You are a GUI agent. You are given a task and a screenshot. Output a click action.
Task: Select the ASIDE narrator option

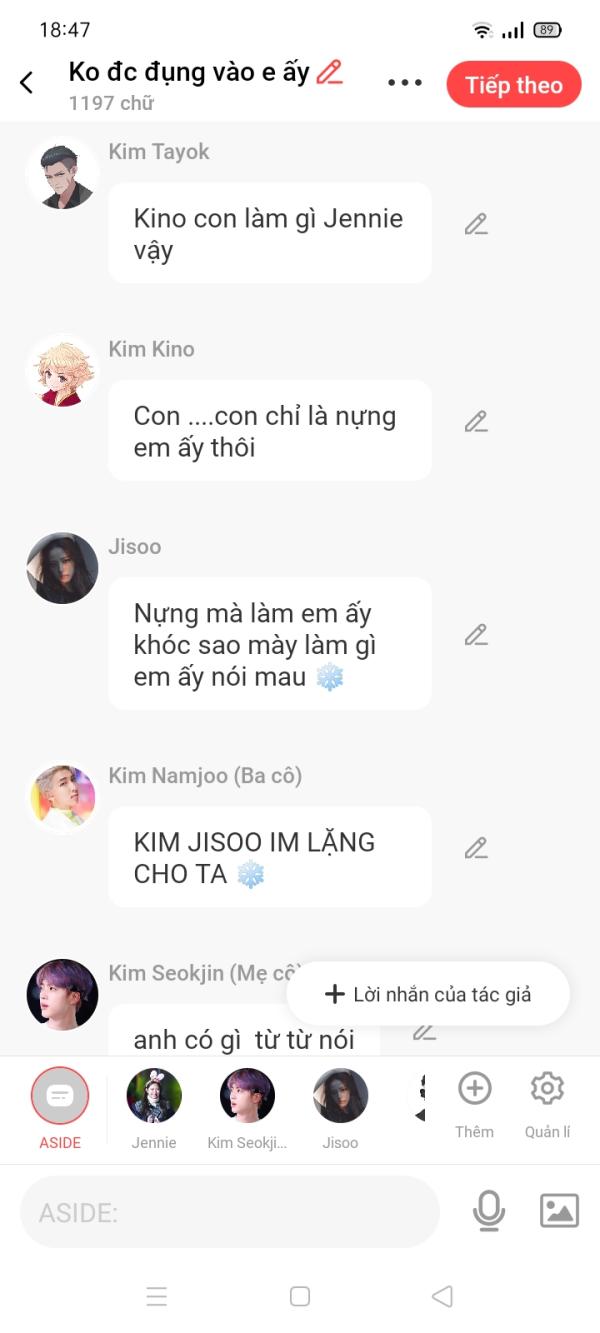[60, 1107]
